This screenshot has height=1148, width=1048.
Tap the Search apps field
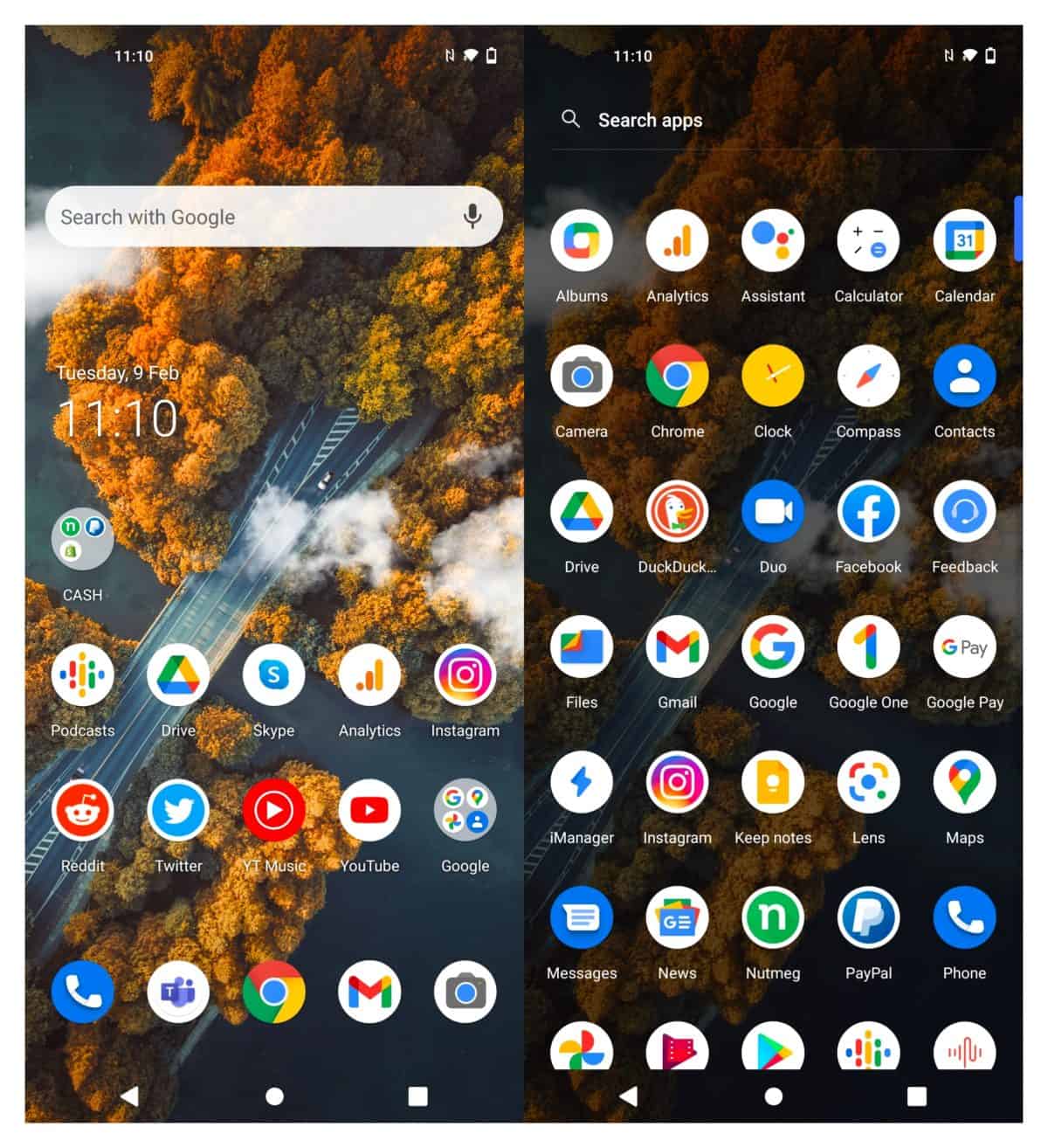[650, 121]
